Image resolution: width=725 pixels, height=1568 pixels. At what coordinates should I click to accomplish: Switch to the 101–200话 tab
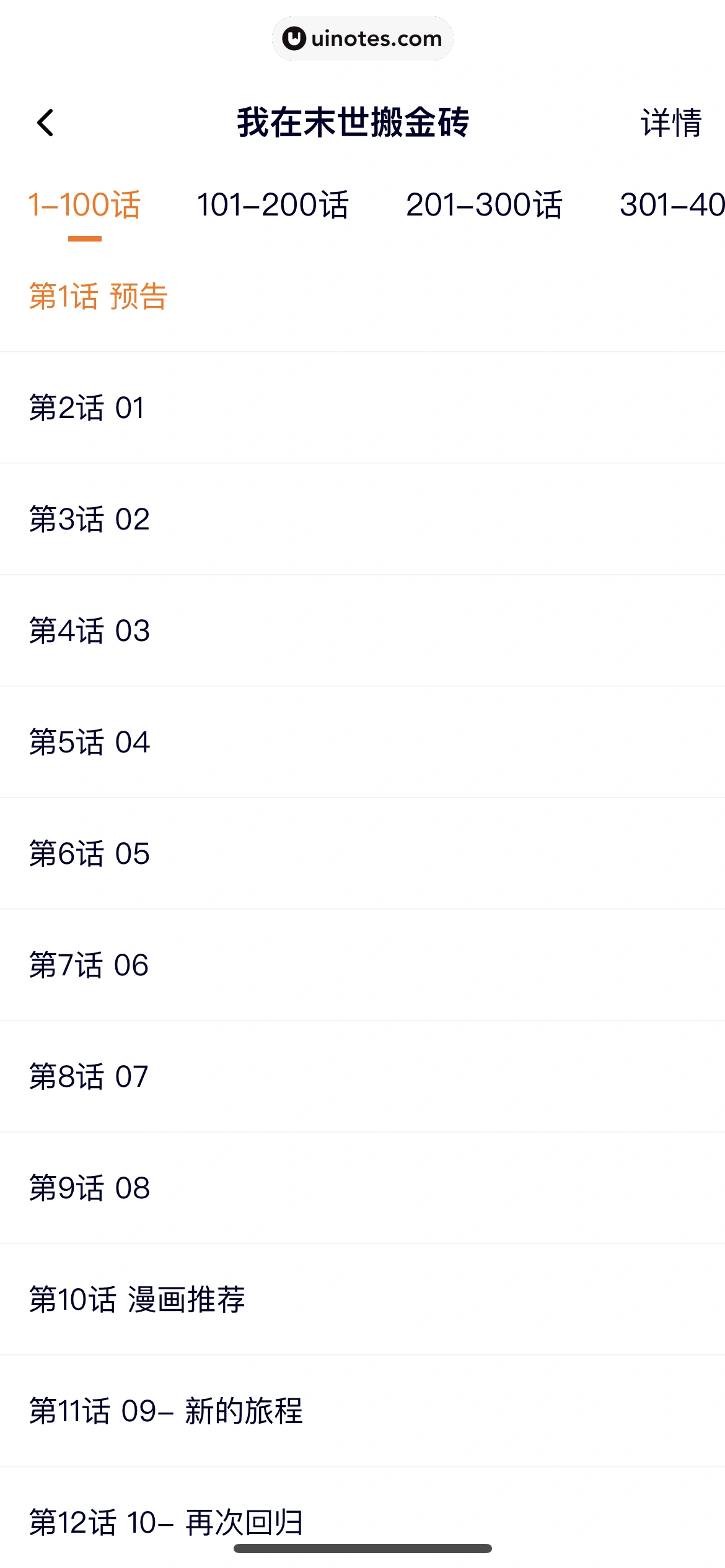273,206
